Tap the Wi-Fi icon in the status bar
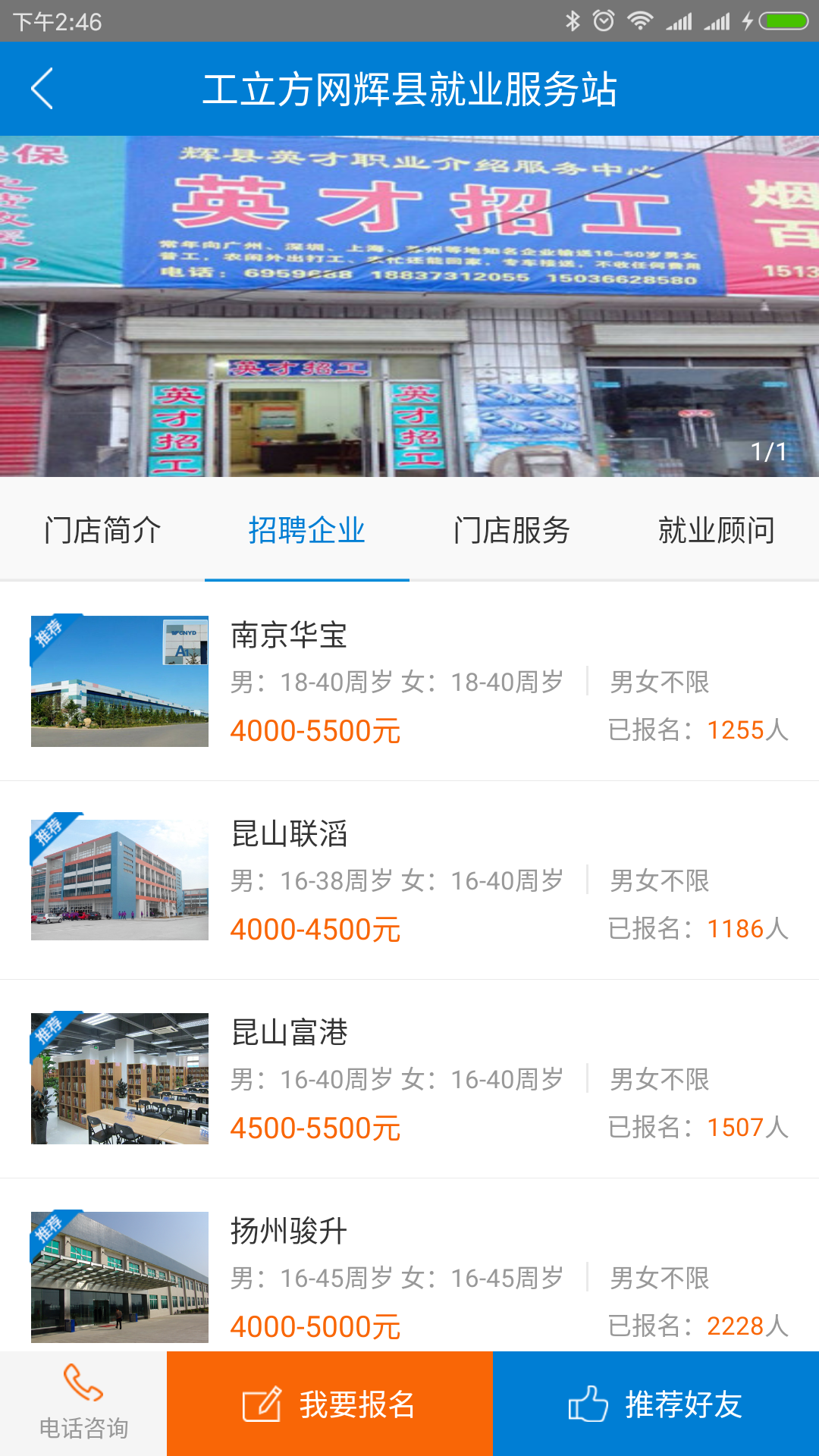Screen dimensions: 819x1456 (x=639, y=22)
